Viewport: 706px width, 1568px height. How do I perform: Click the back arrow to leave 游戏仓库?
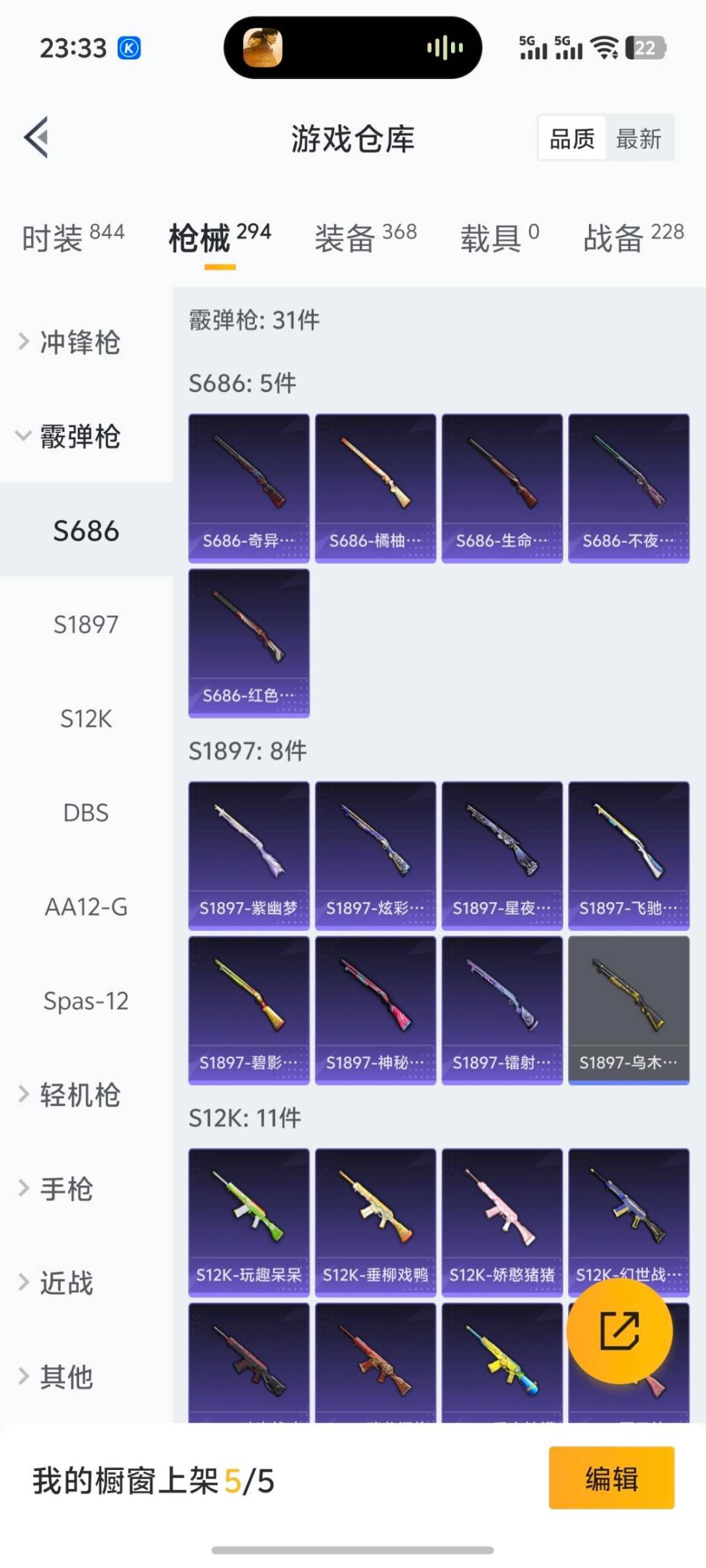click(x=37, y=137)
